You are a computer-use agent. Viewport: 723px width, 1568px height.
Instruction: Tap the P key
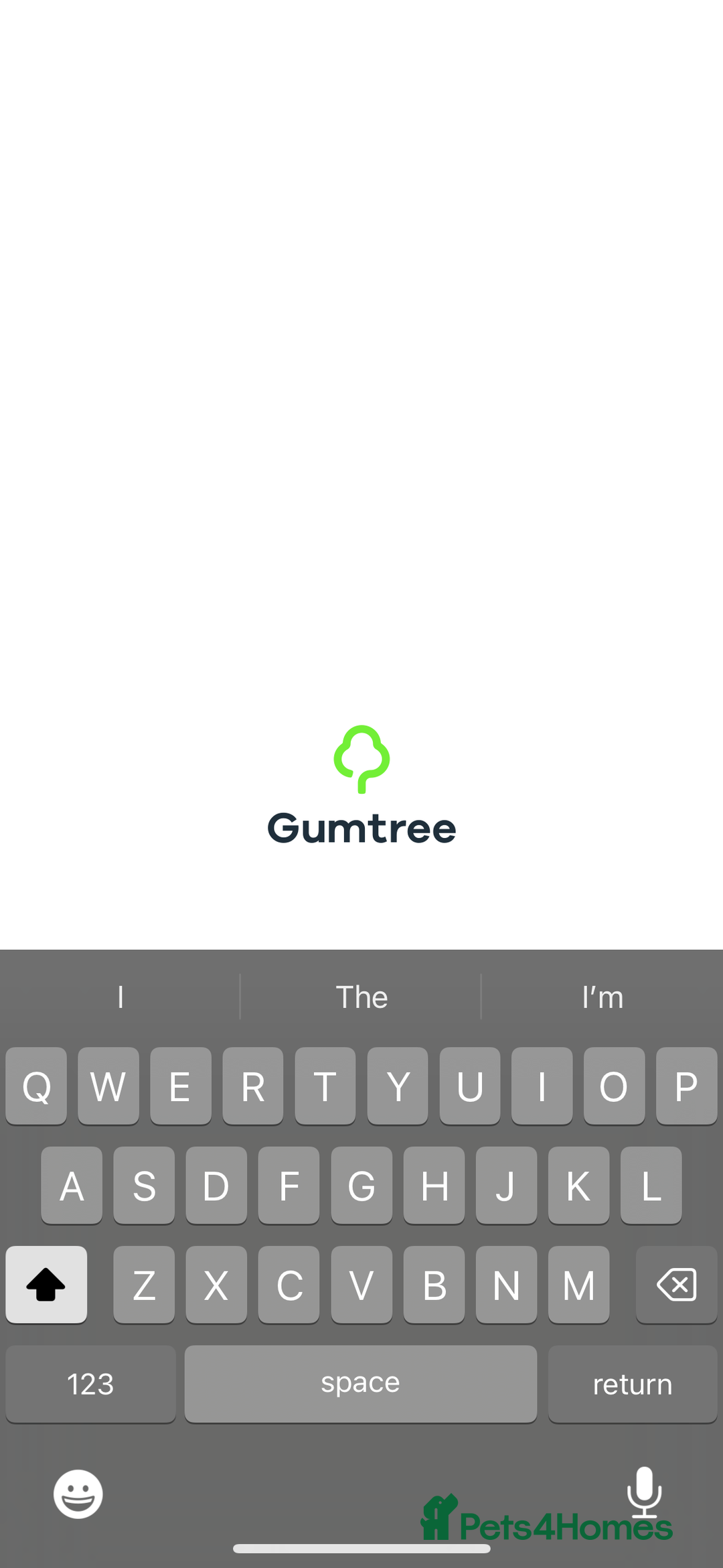click(x=686, y=1086)
